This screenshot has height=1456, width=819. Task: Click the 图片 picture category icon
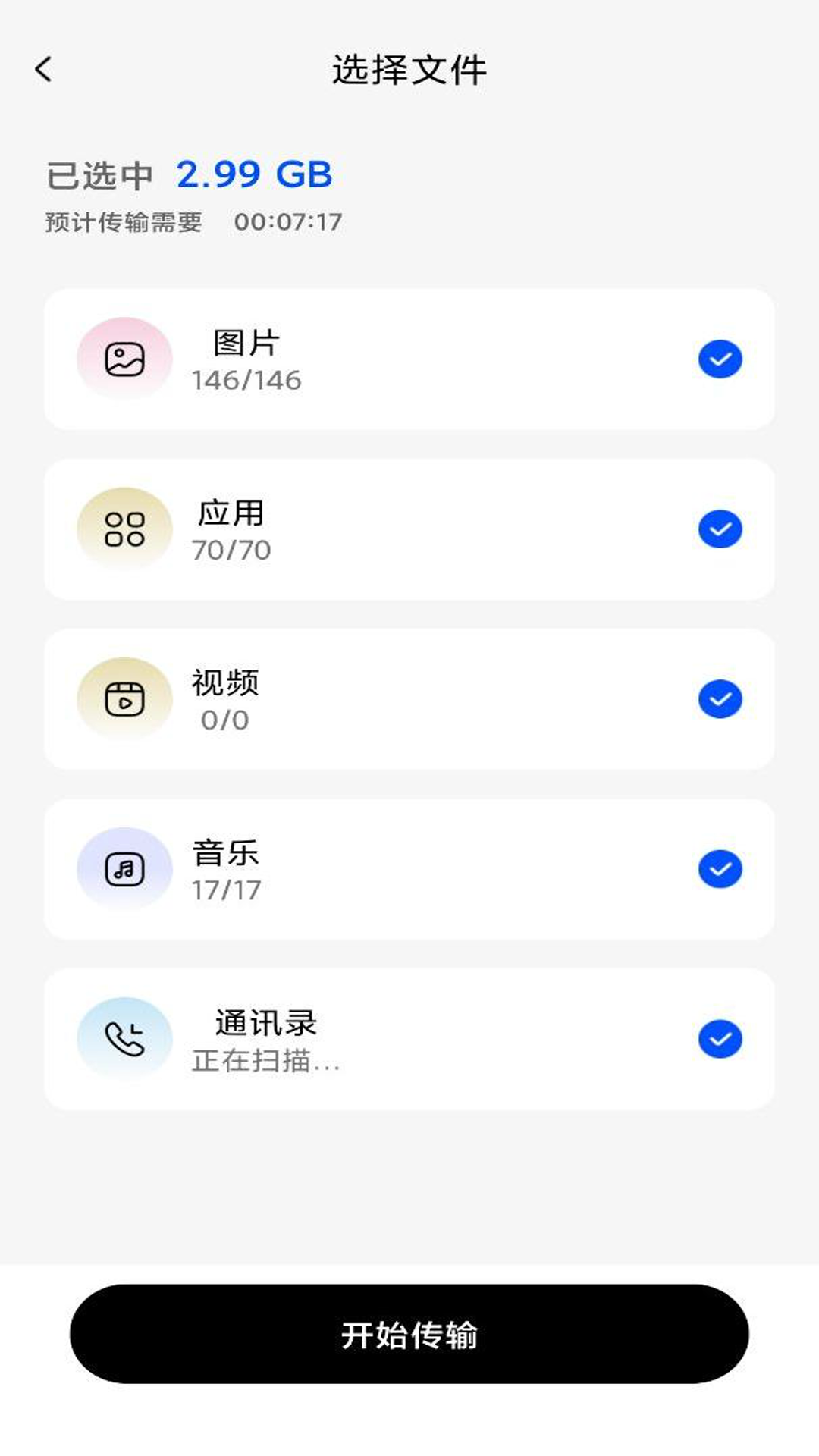click(x=124, y=358)
